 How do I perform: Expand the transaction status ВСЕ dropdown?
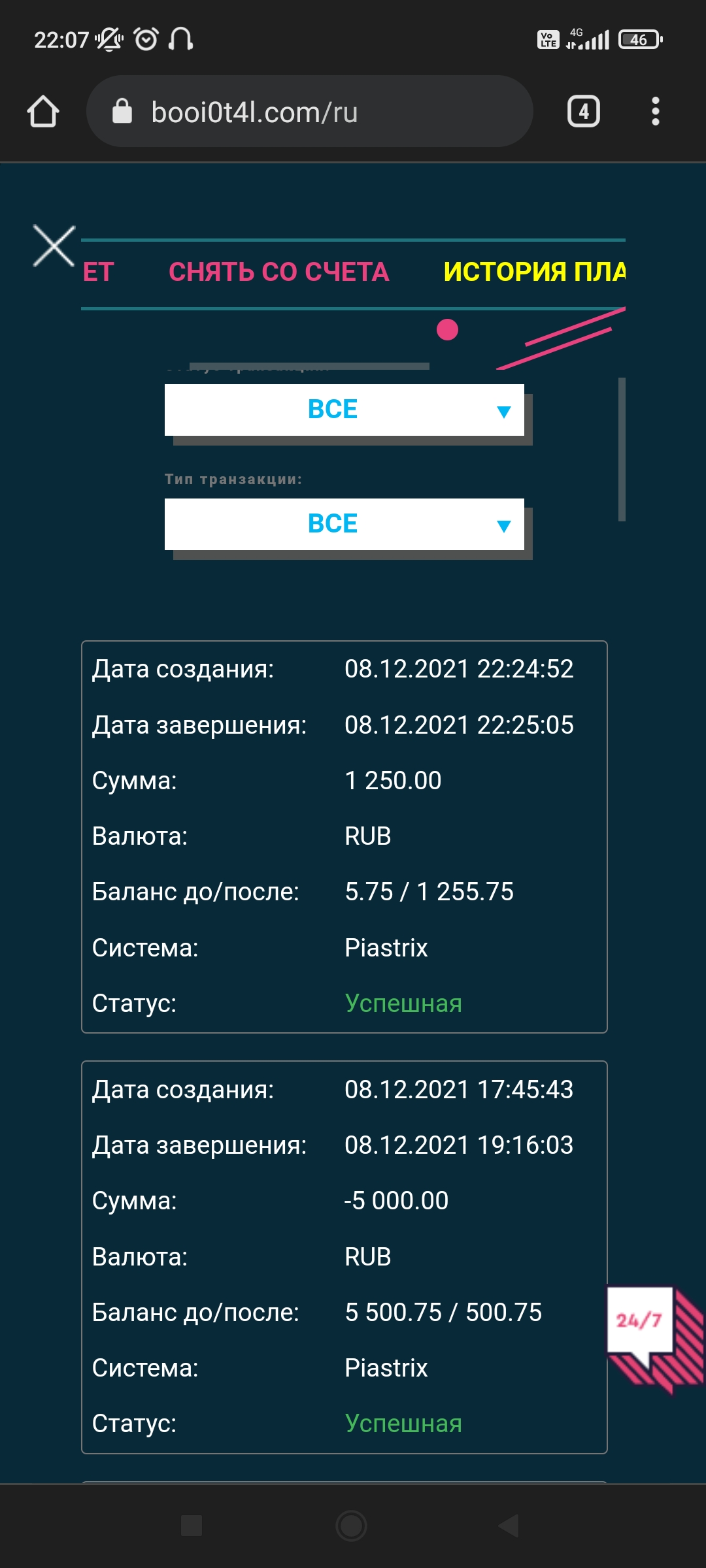345,410
